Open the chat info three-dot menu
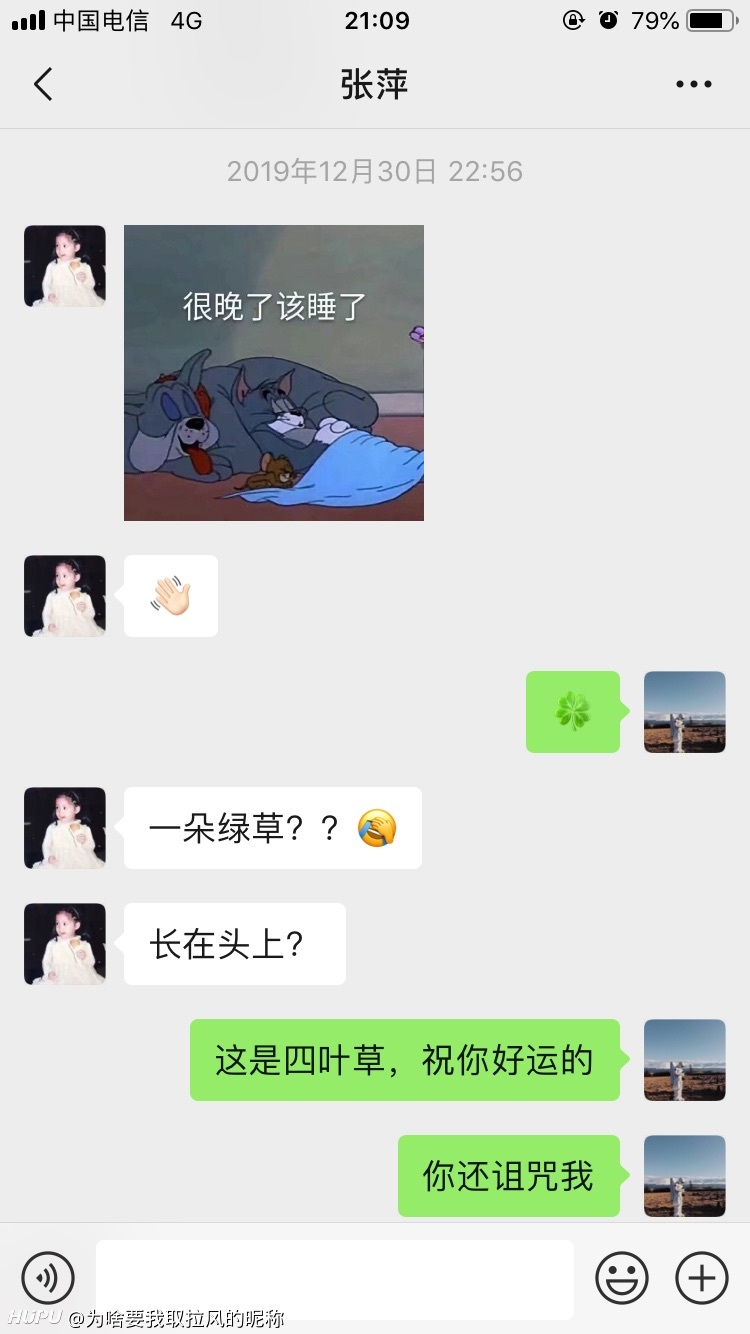750x1334 pixels. pos(693,85)
